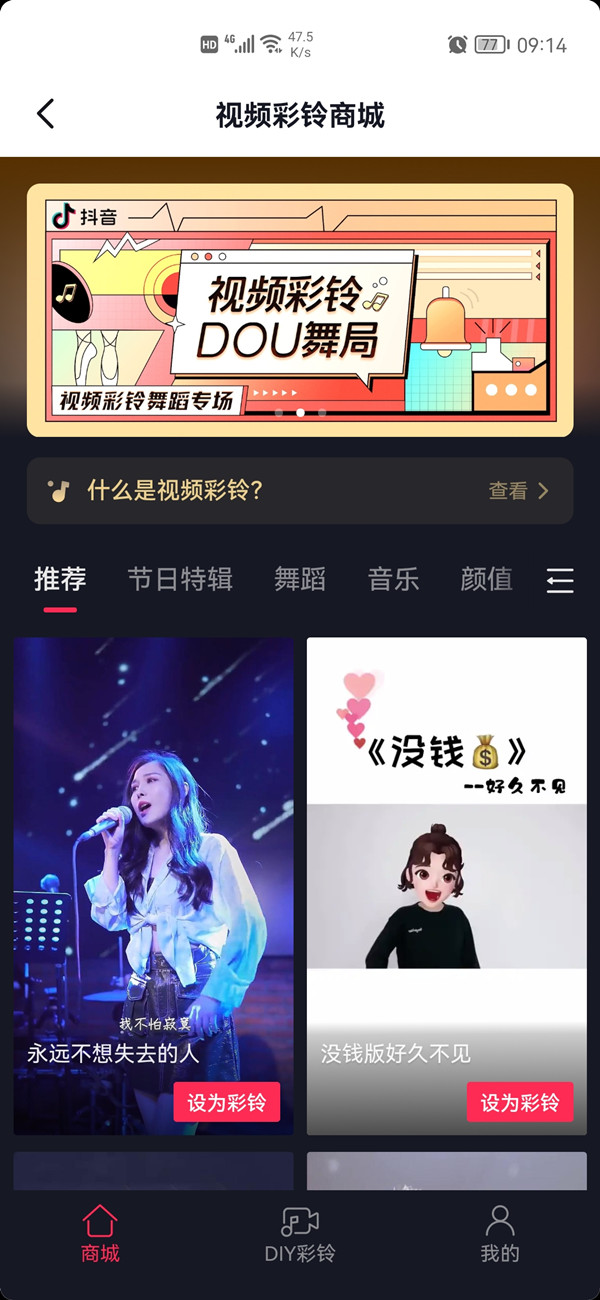
Task: Open the 没钱版好久不见 video
Action: 446,850
